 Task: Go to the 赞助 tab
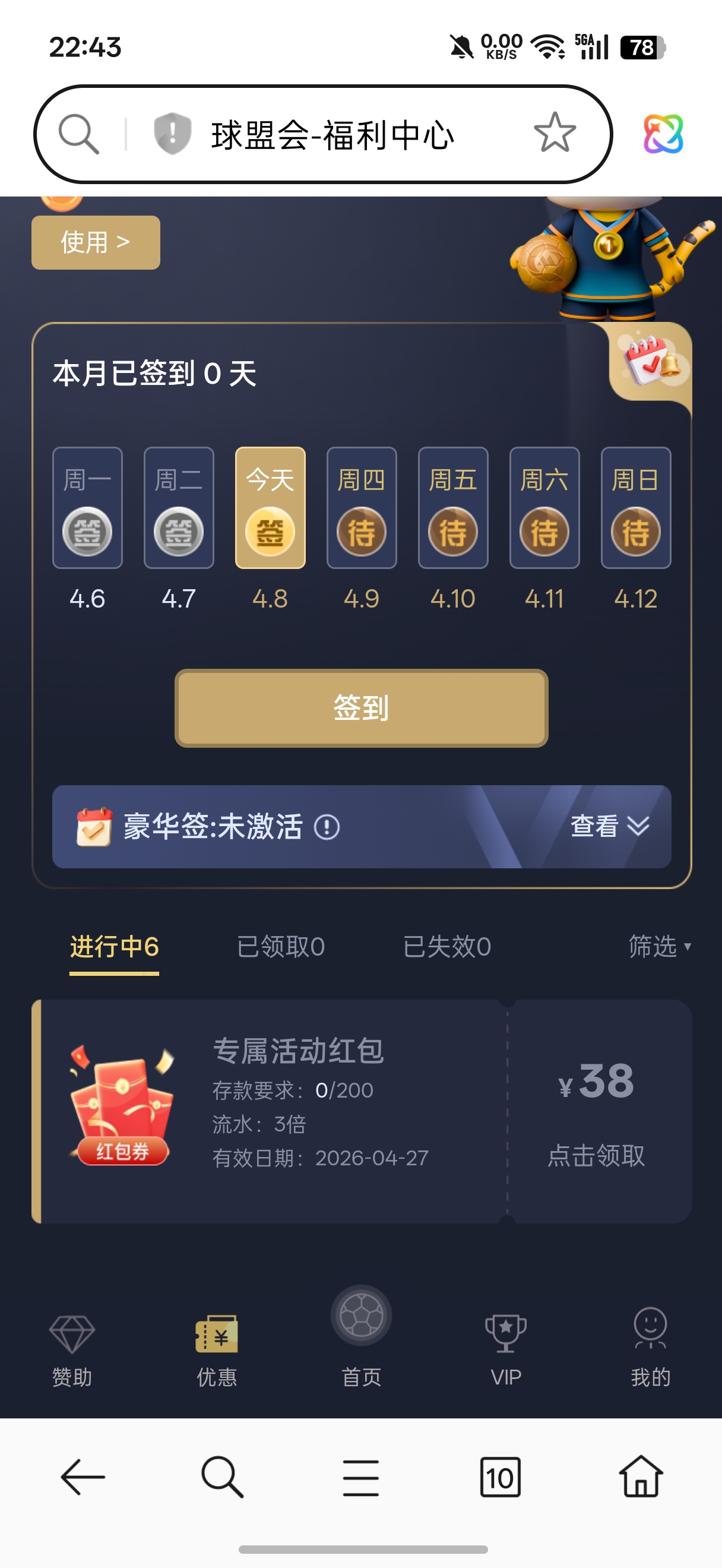coord(72,1348)
